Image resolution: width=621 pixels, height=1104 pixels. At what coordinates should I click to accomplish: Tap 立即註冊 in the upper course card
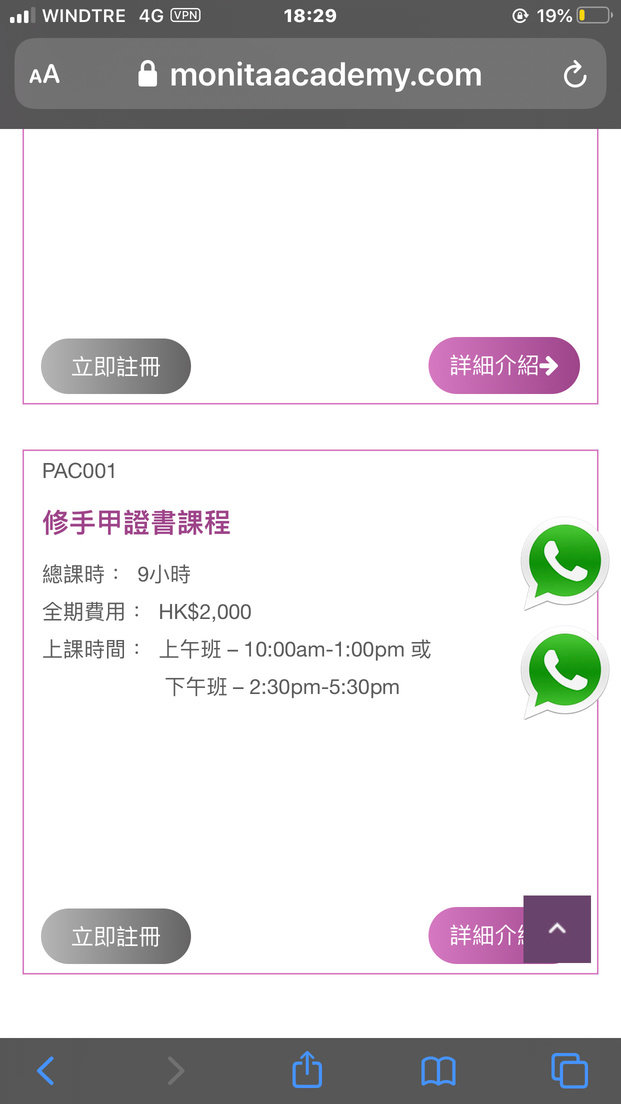[115, 366]
